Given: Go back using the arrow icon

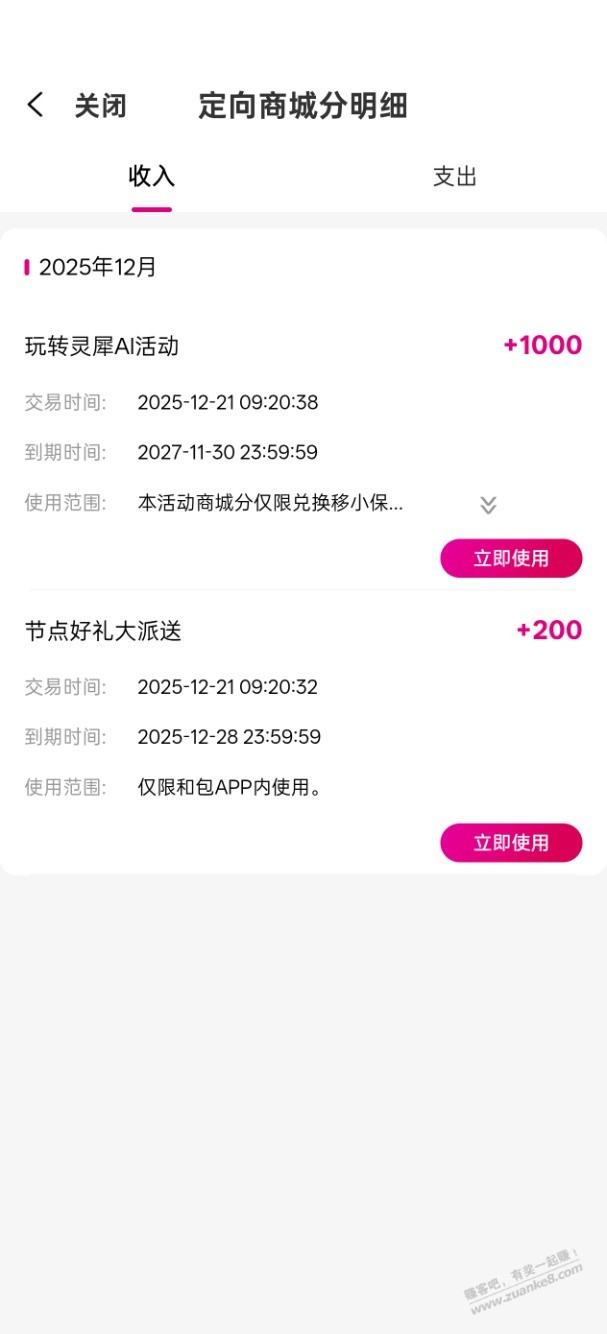Looking at the screenshot, I should pos(36,105).
